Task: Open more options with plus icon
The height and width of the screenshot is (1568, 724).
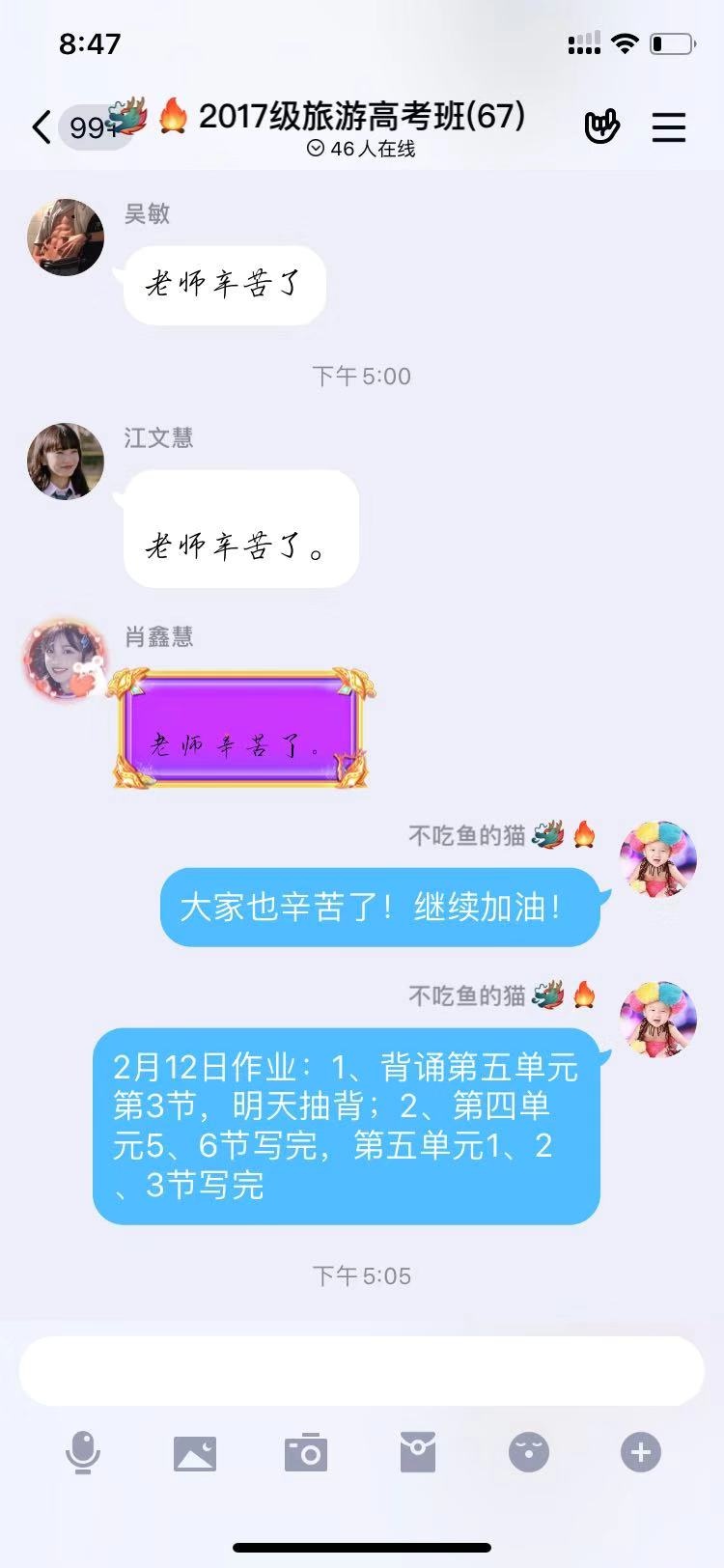Action: pos(641,1452)
